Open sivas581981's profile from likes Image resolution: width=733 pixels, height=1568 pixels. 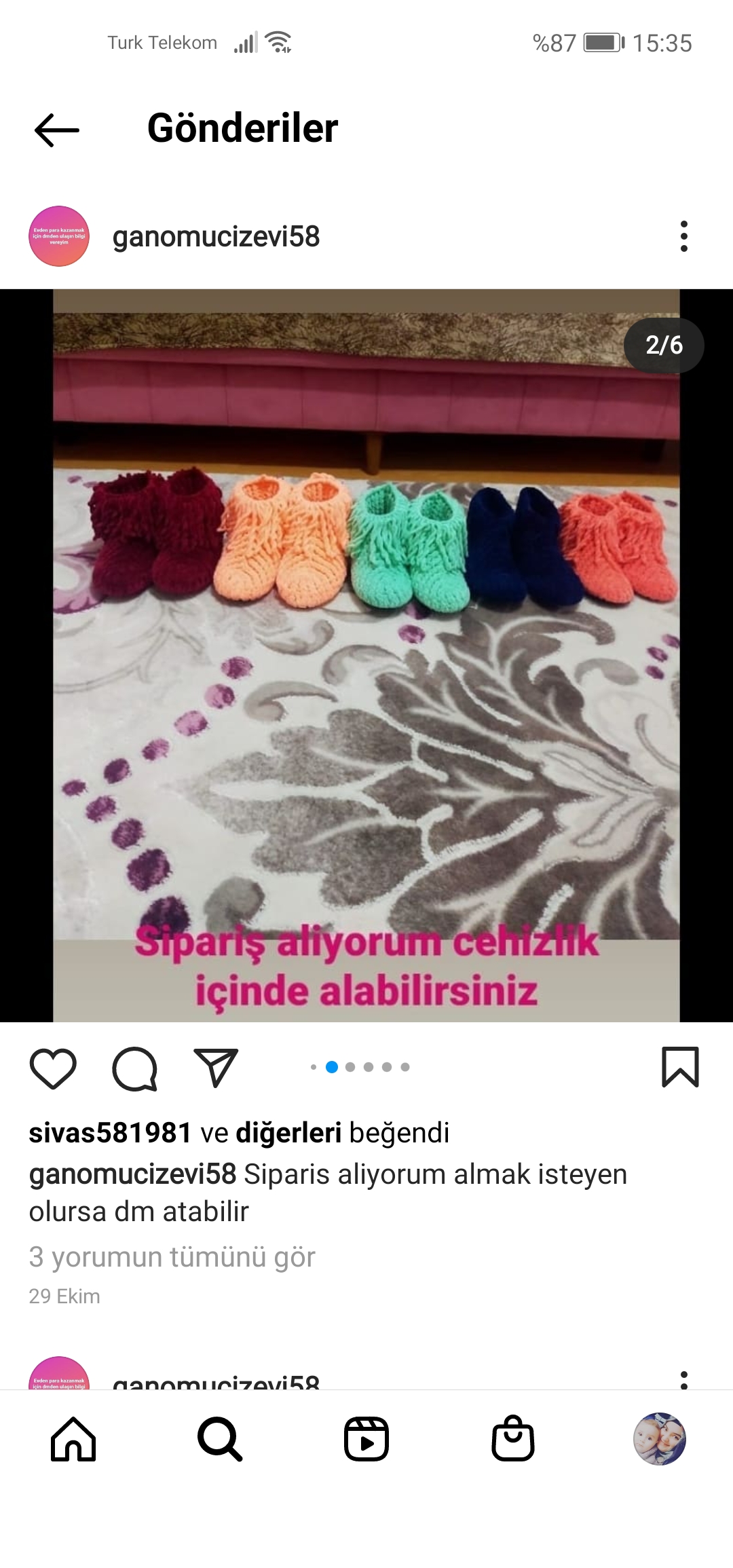pyautogui.click(x=110, y=1133)
